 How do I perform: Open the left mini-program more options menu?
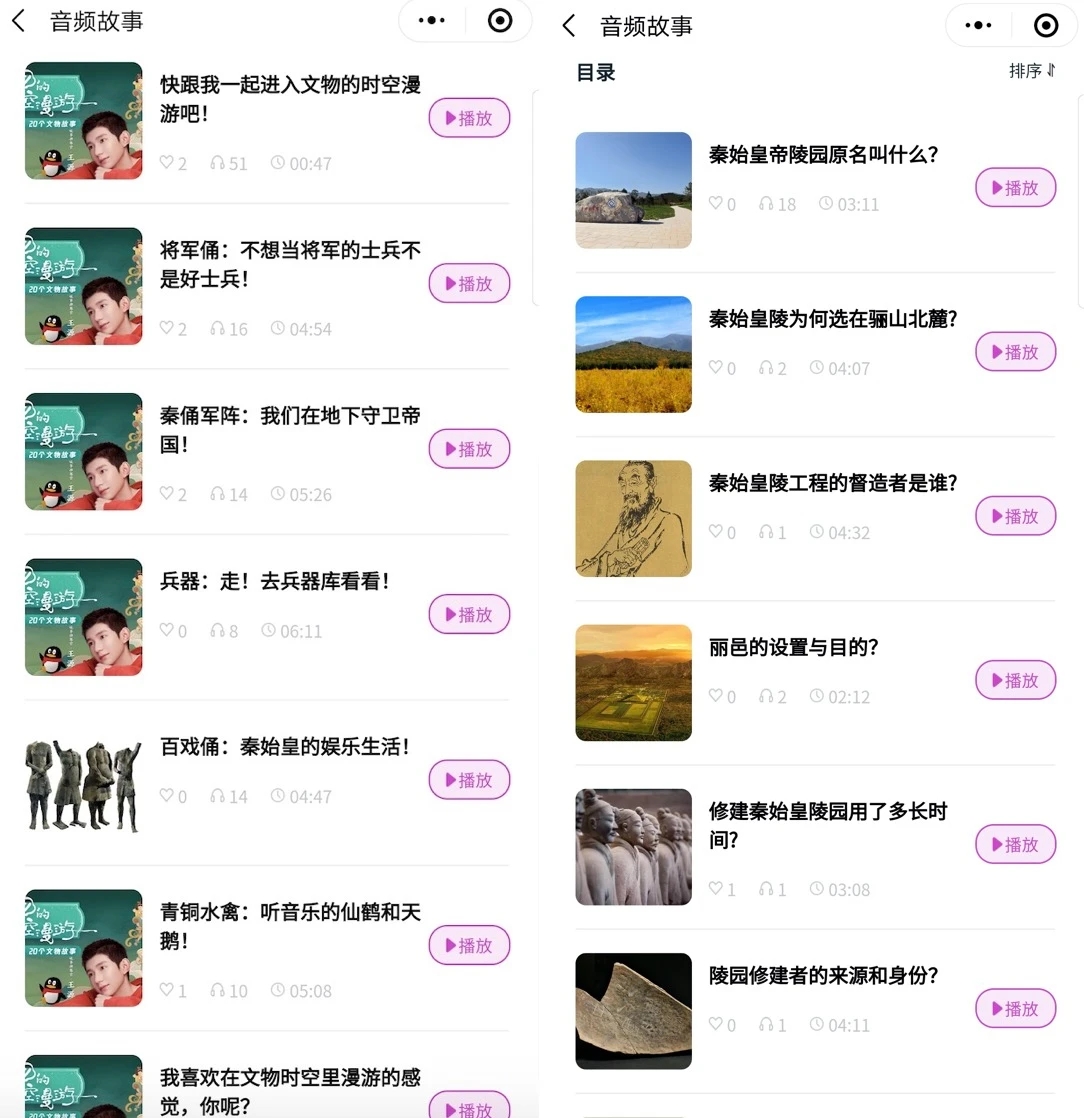coord(431,20)
